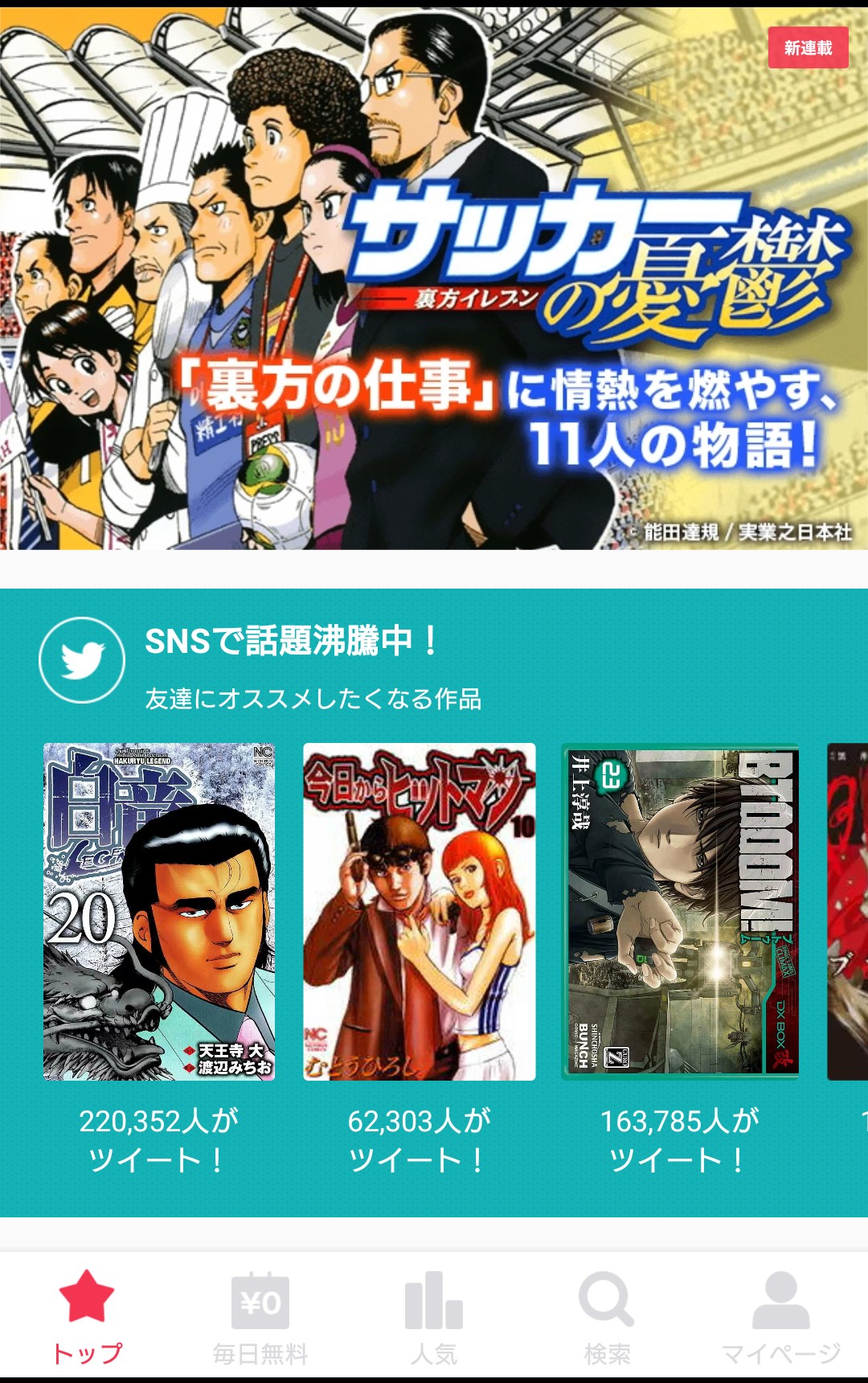Open the partially visible red manga cover
The width and height of the screenshot is (868, 1383).
[x=848, y=911]
